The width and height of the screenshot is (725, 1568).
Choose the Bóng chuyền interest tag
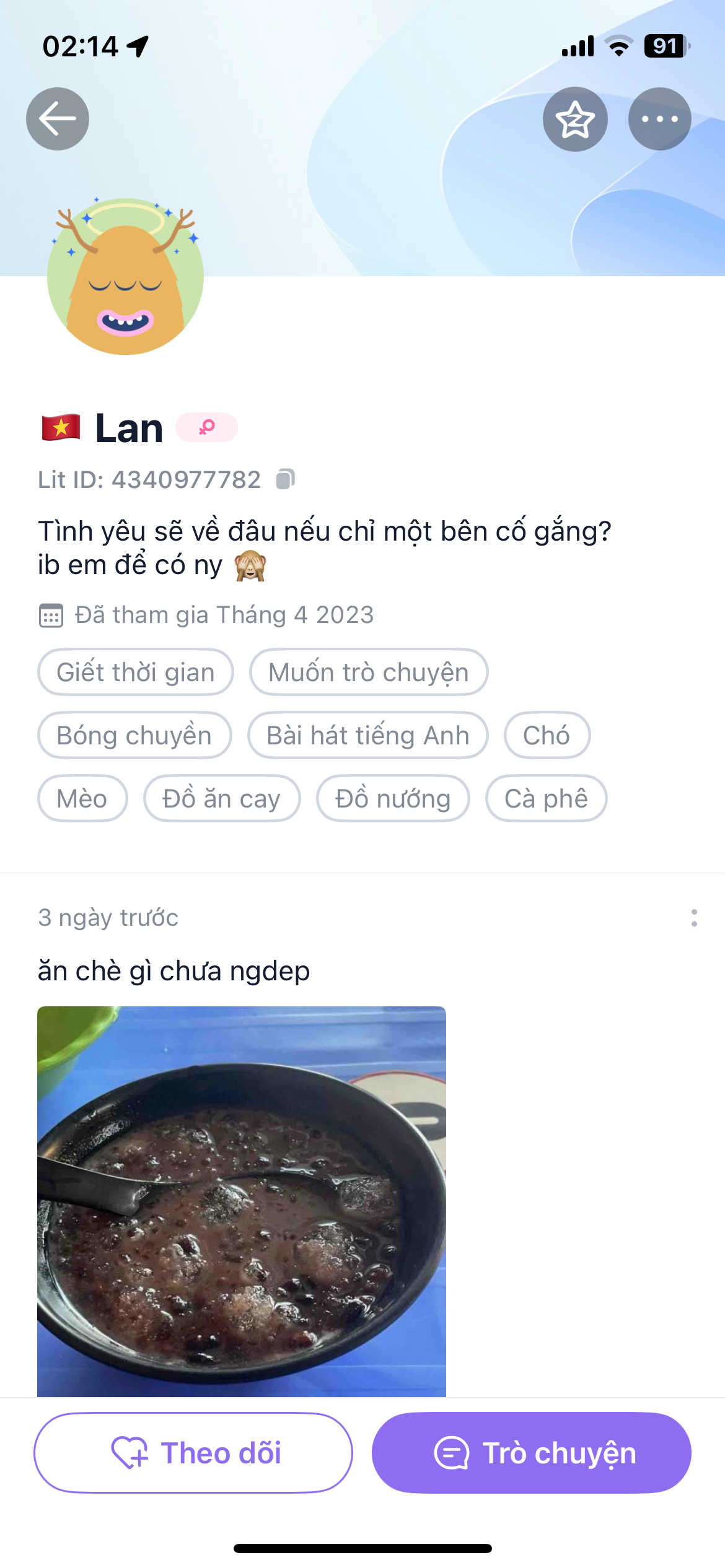134,736
